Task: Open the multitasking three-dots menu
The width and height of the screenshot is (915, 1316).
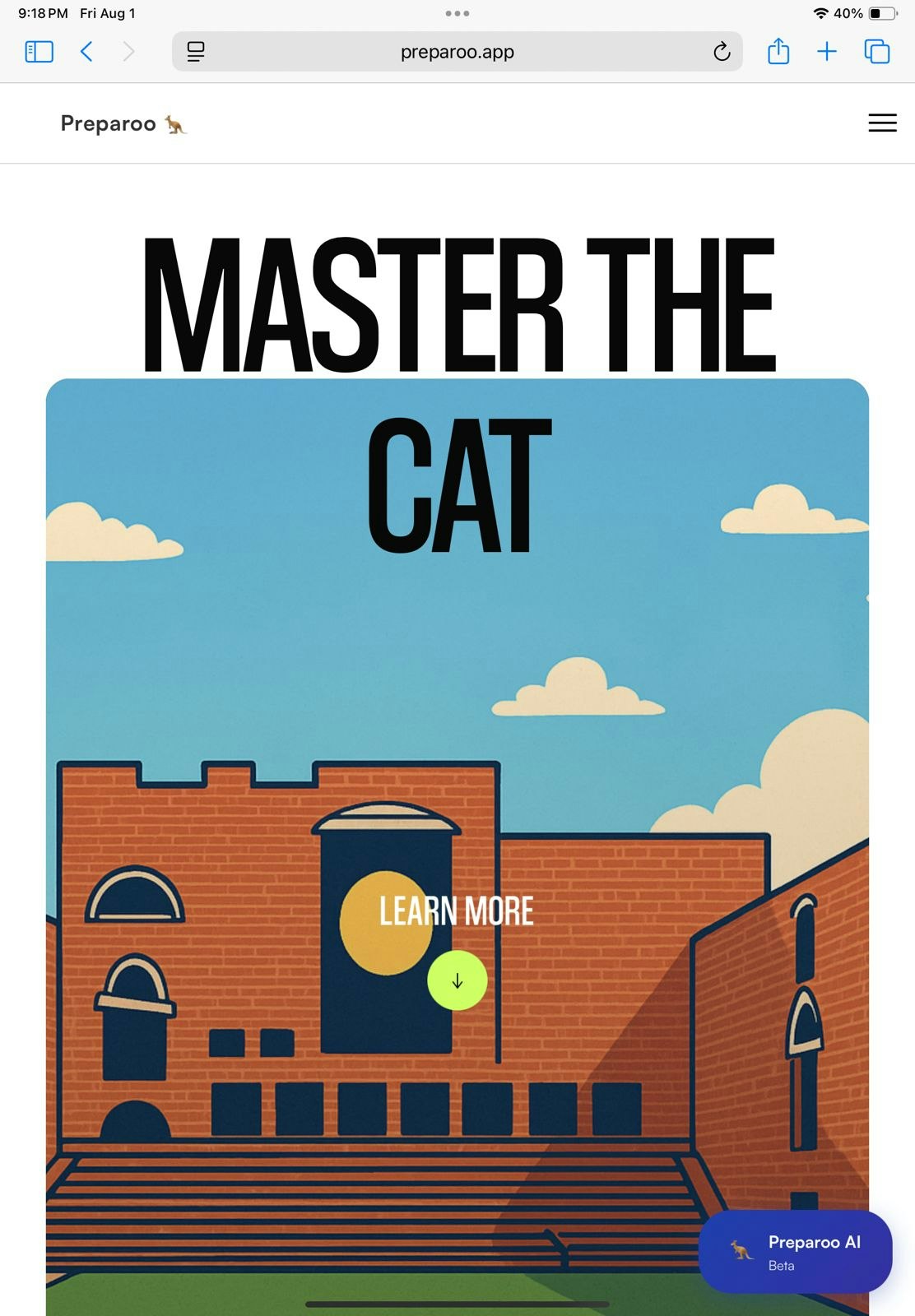Action: pos(457,13)
